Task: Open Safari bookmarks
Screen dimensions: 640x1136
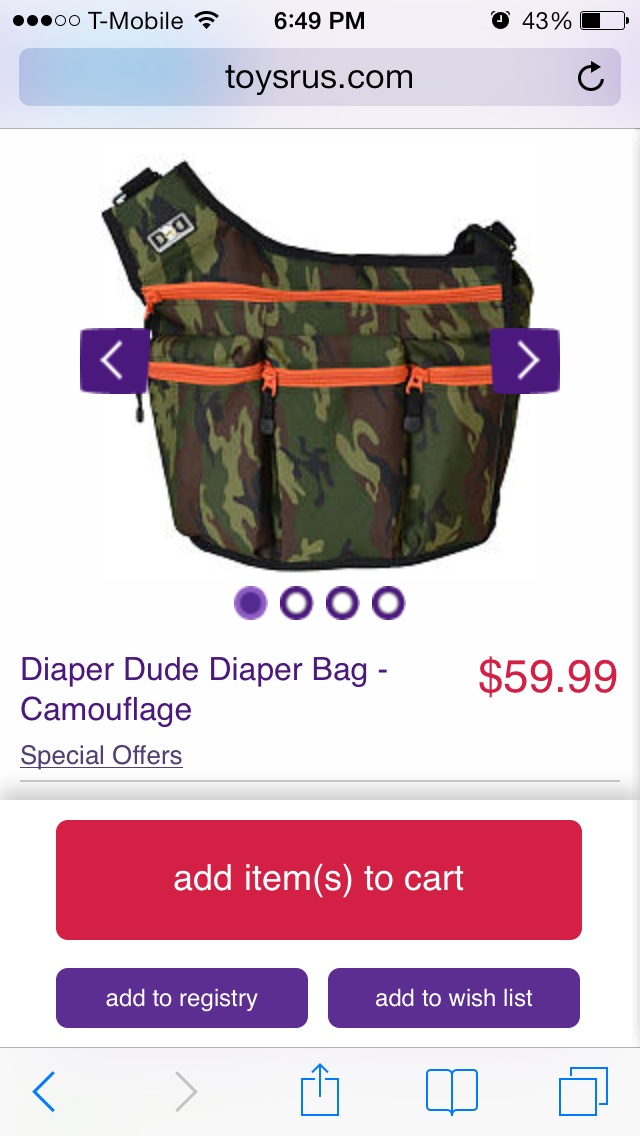Action: pyautogui.click(x=452, y=1091)
